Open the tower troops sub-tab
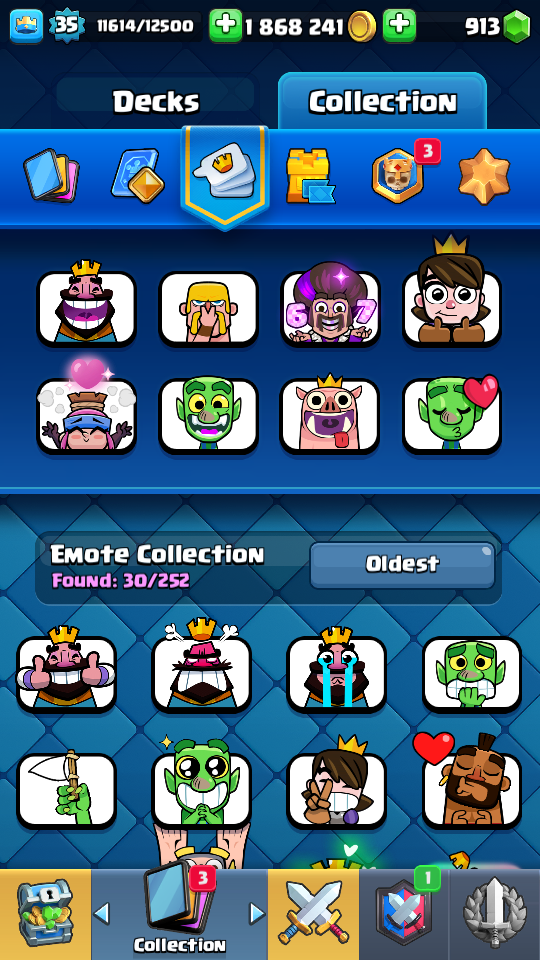The width and height of the screenshot is (540, 960). pos(310,176)
